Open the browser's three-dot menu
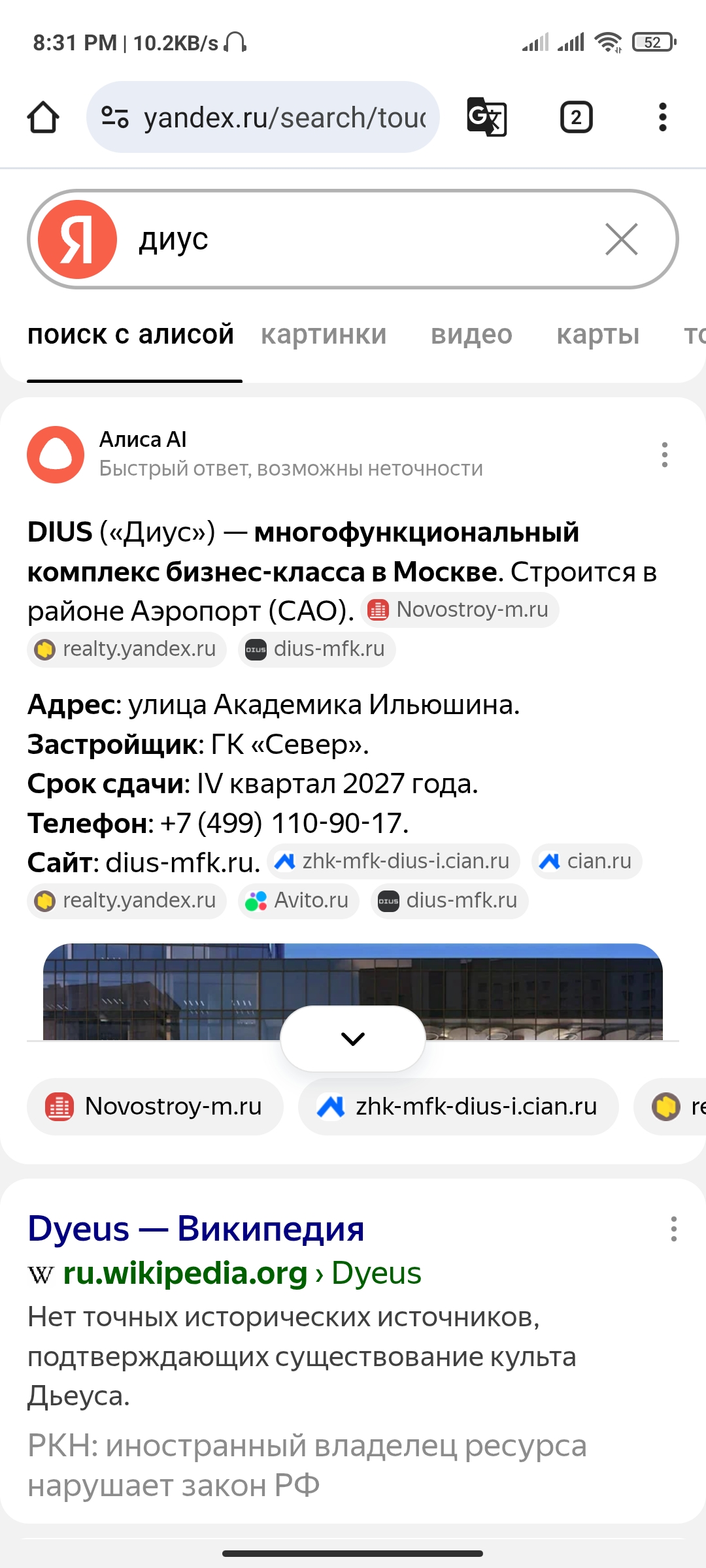Viewport: 706px width, 1568px height. click(662, 118)
